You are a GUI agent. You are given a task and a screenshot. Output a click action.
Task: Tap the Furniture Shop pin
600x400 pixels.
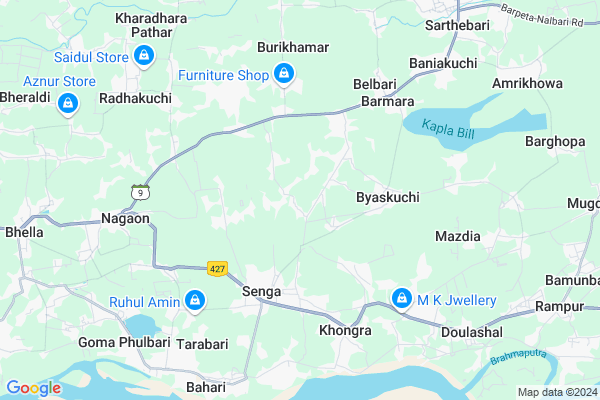point(285,73)
